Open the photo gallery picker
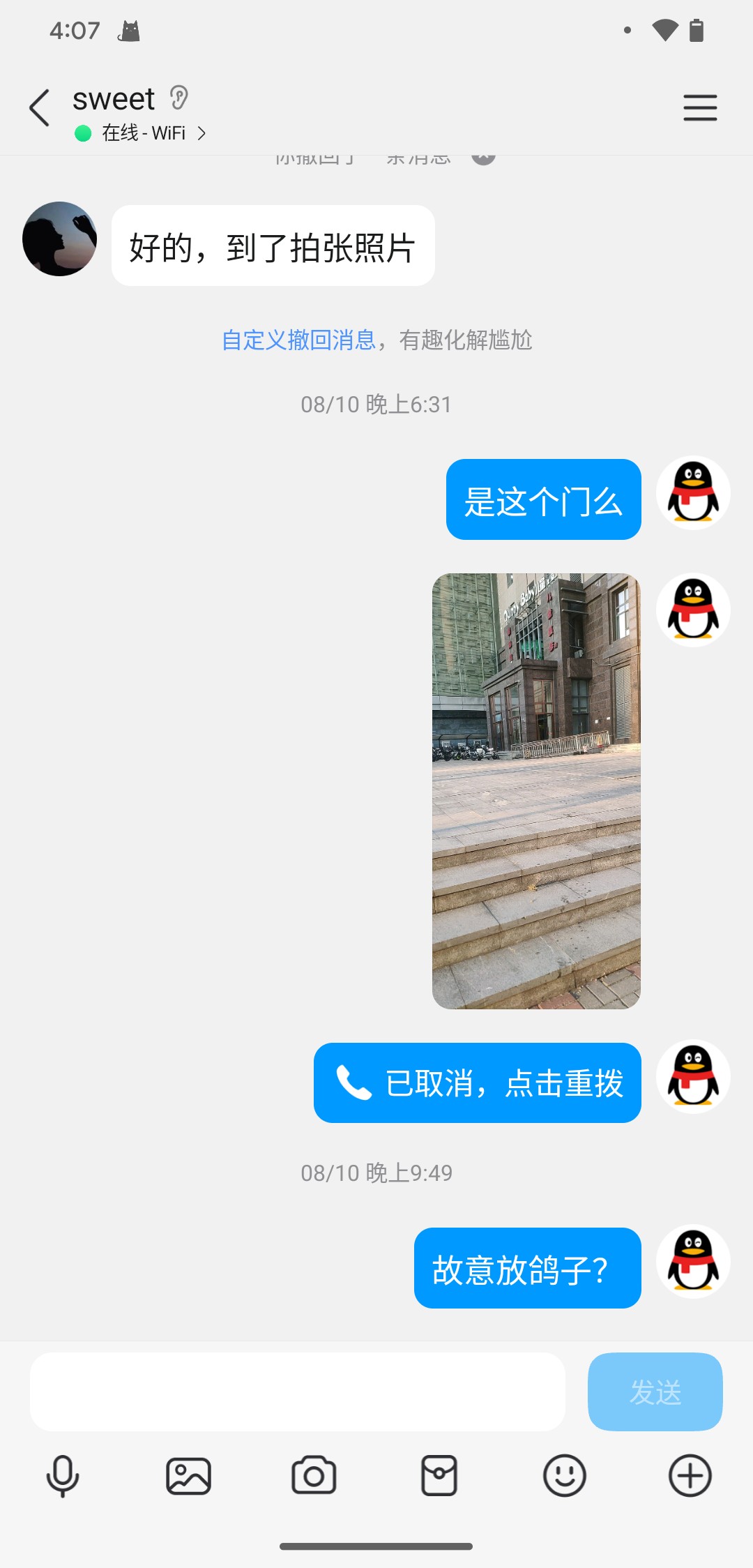 click(188, 1476)
